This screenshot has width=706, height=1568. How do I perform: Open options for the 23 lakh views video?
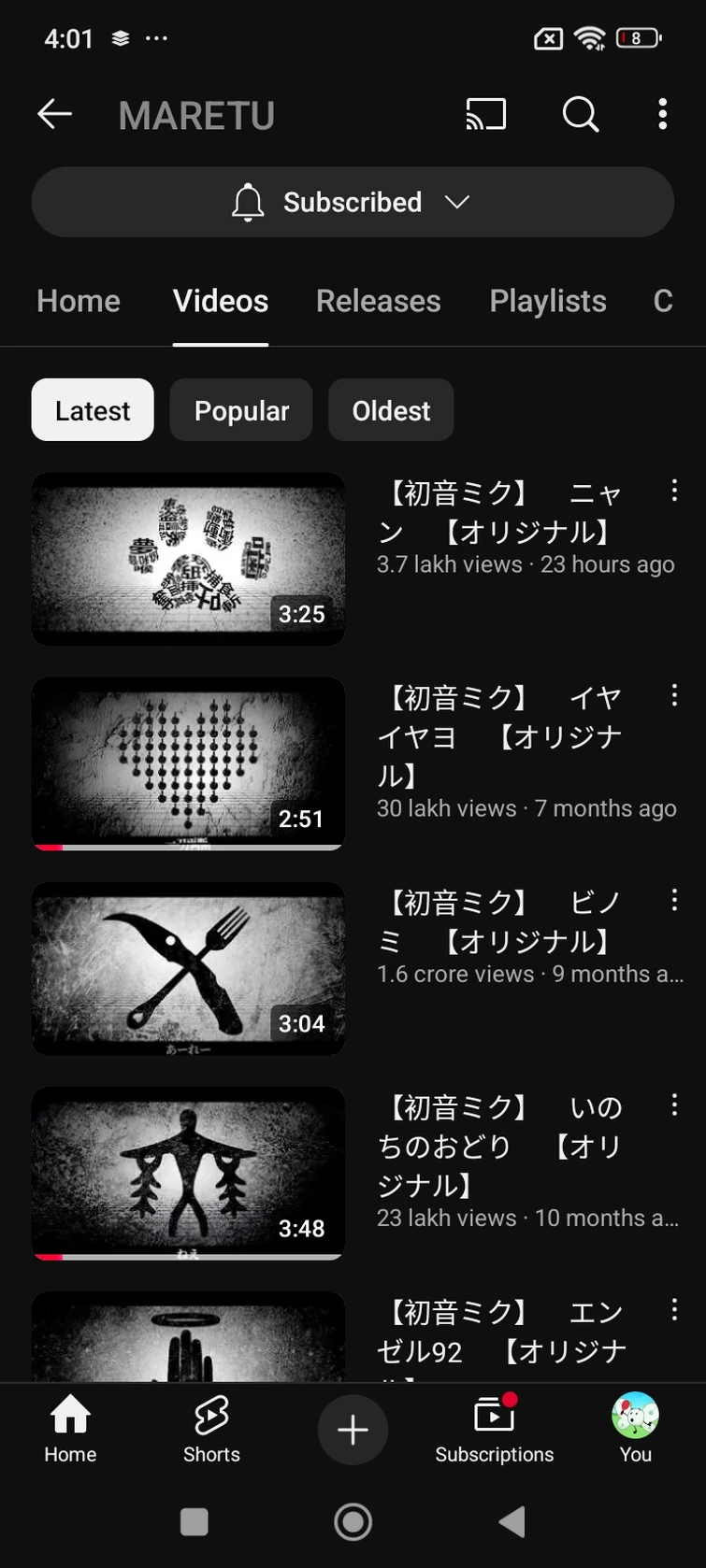pyautogui.click(x=674, y=1105)
